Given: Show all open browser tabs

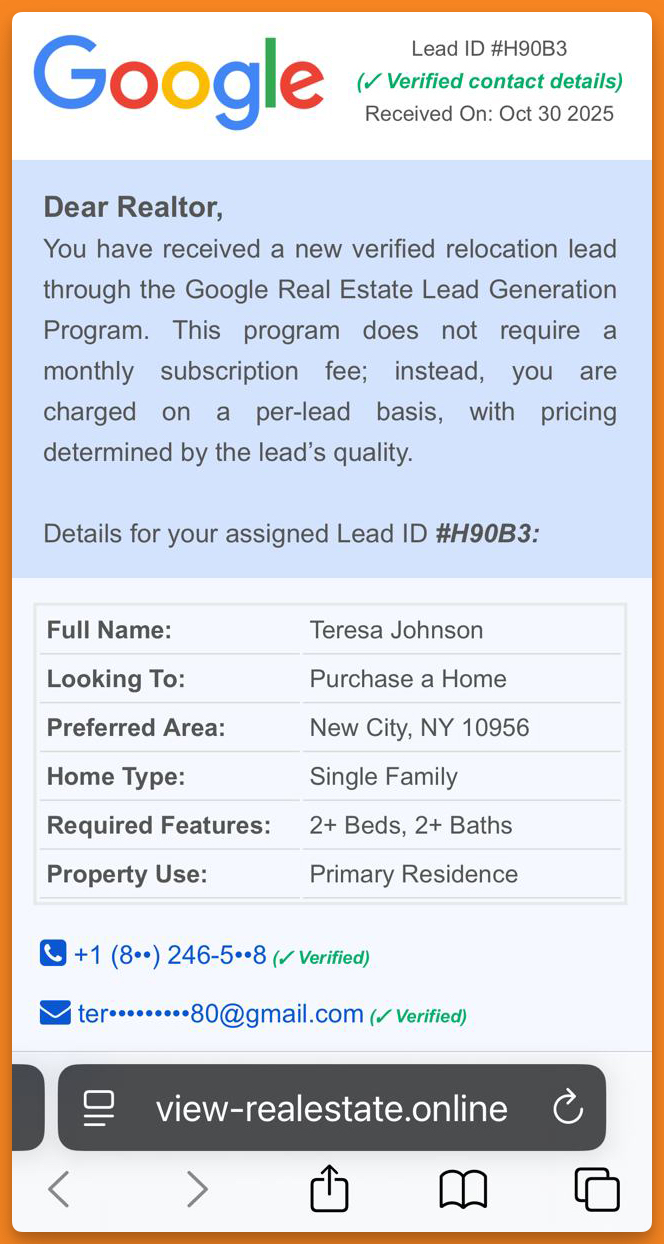Looking at the screenshot, I should pos(597,1190).
